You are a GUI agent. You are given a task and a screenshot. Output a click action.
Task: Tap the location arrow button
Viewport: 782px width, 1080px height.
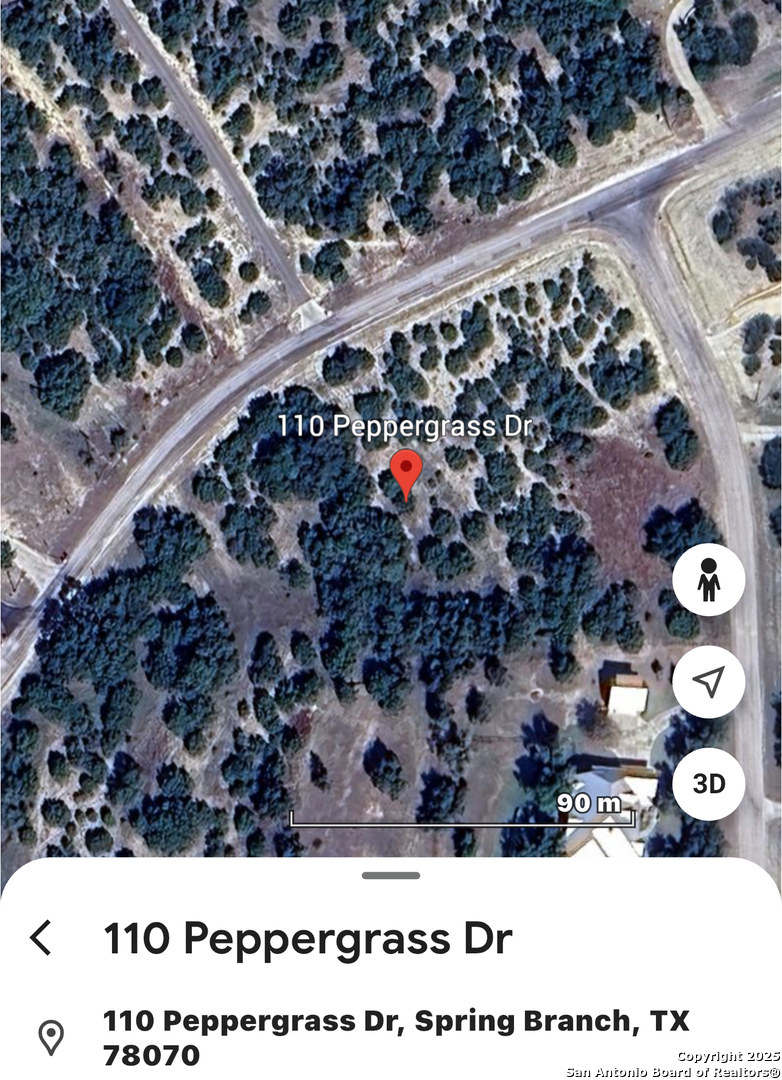pos(709,682)
